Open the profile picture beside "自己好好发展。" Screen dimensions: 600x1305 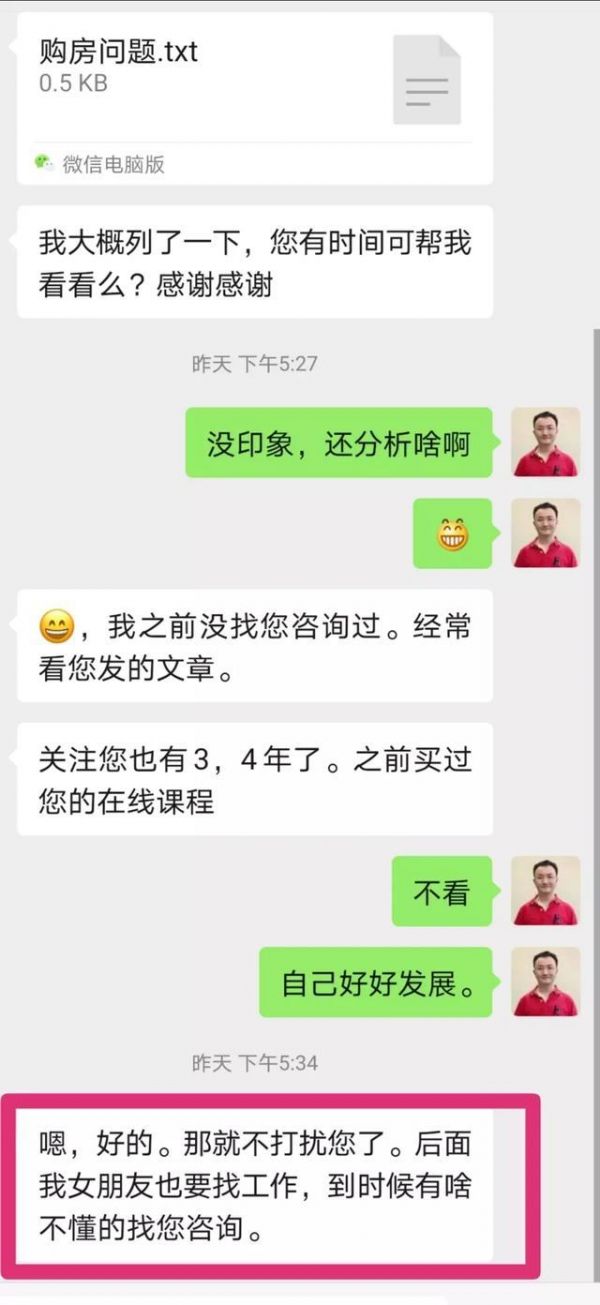coord(546,981)
